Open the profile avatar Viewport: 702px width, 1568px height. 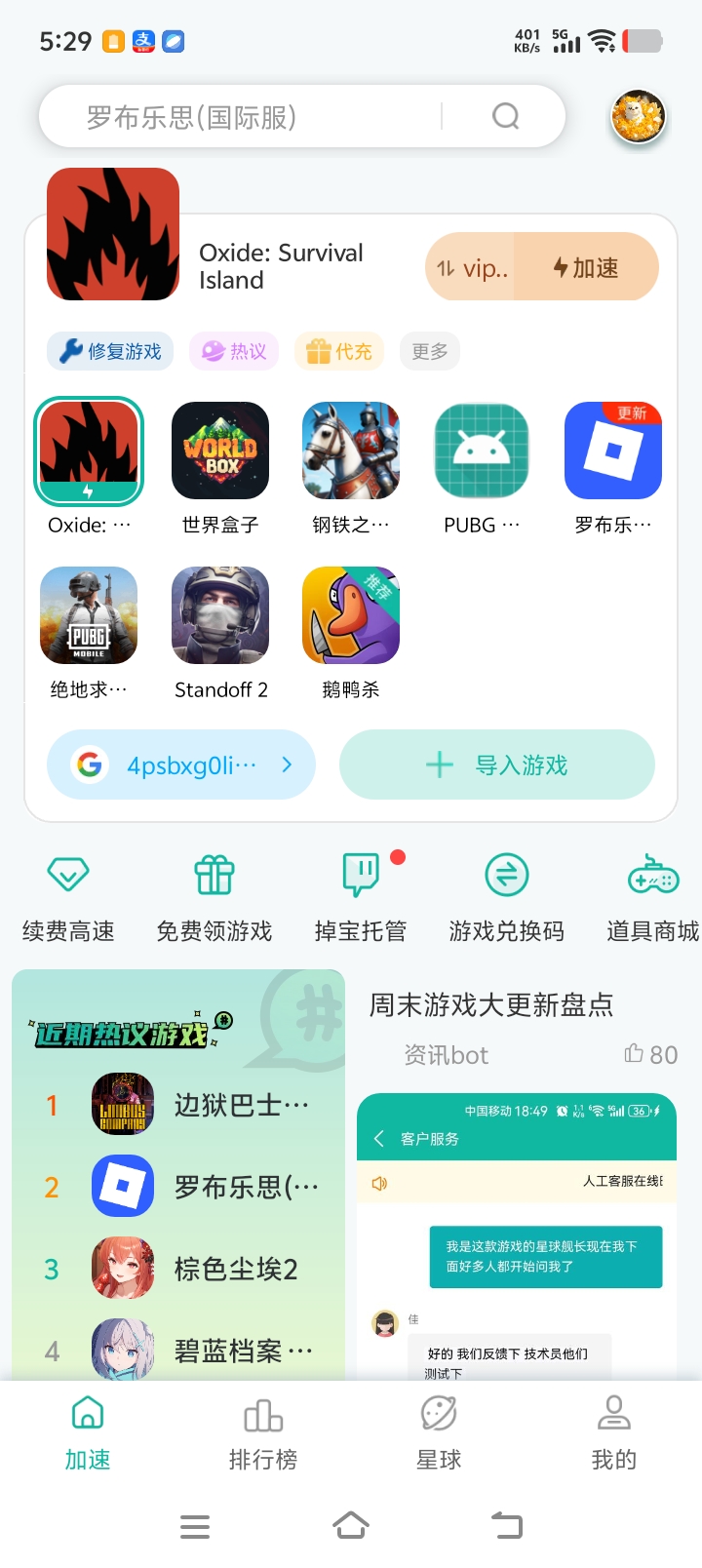pyautogui.click(x=638, y=117)
